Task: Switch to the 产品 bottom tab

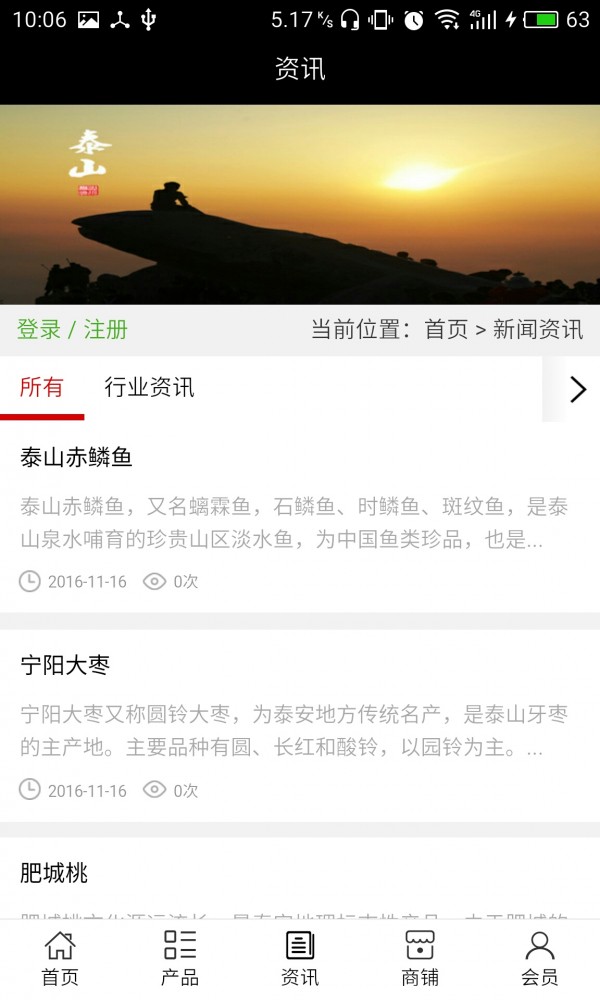Action: point(180,958)
